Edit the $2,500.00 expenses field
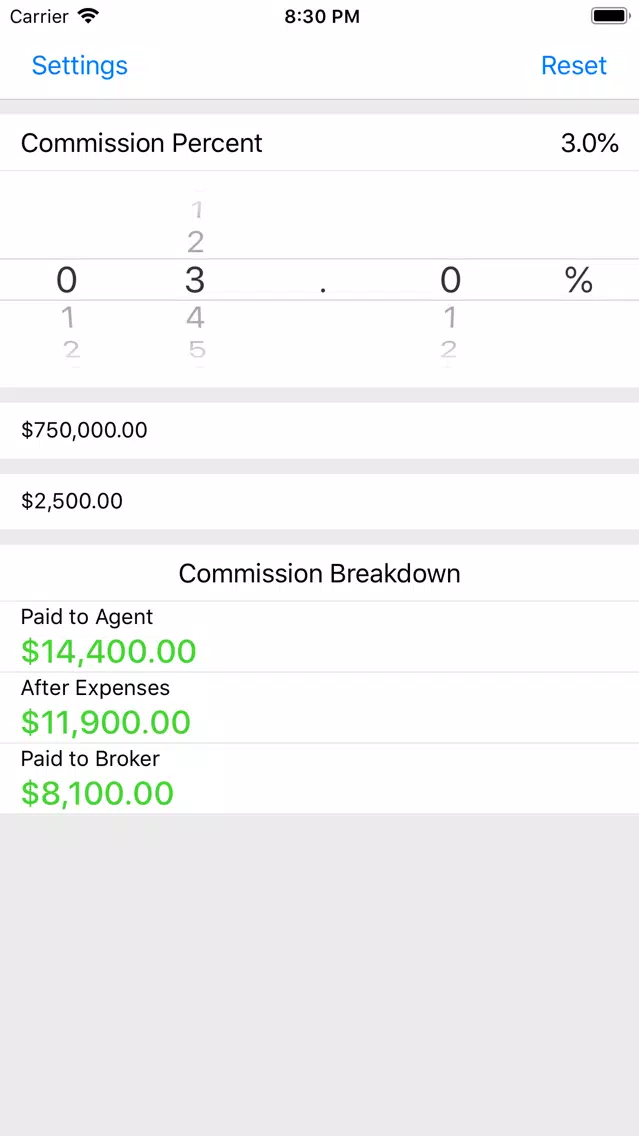639x1136 pixels. [320, 501]
